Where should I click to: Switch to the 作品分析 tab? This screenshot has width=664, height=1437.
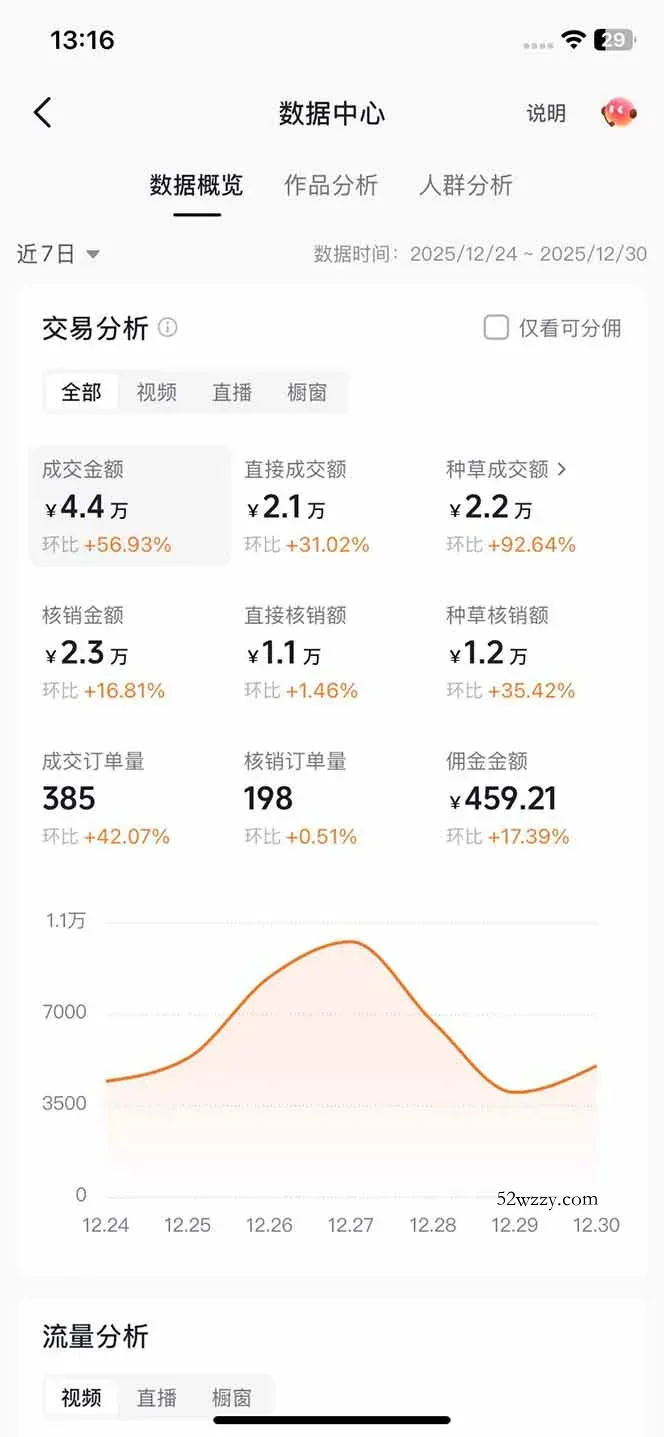(331, 185)
